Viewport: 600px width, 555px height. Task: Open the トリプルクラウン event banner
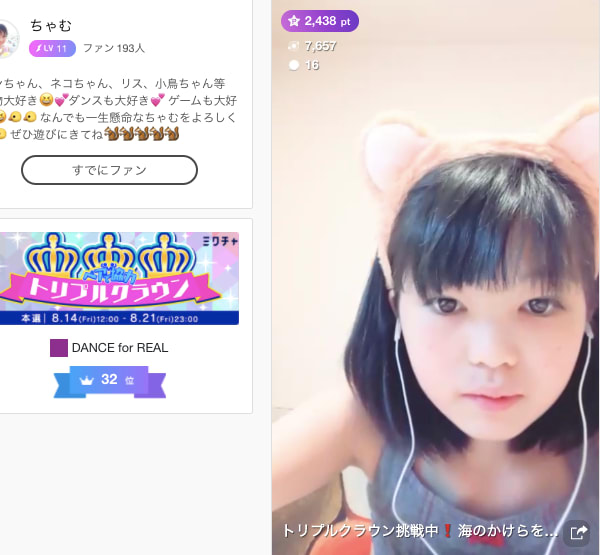click(119, 278)
